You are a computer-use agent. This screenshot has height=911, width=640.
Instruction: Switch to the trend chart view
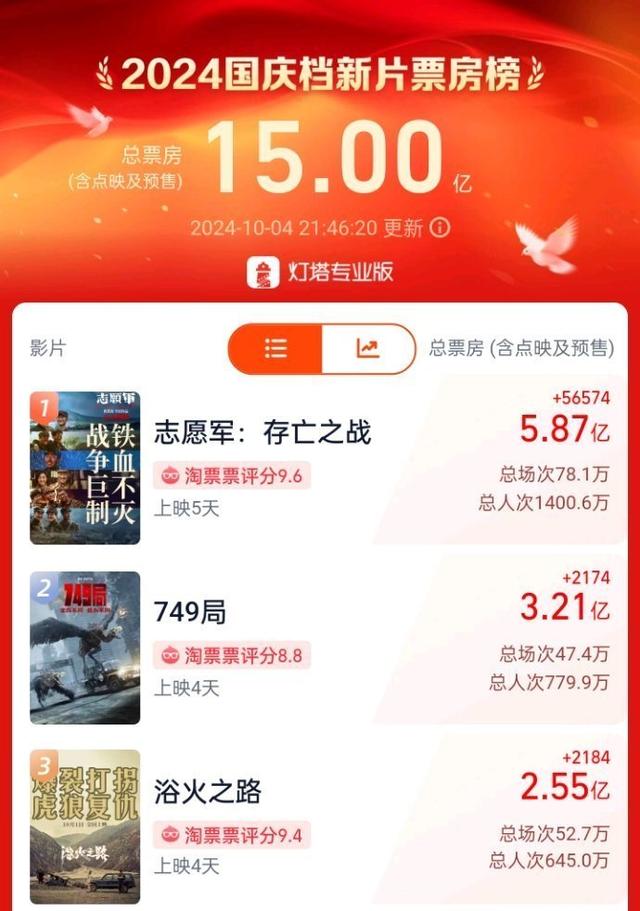[367, 349]
